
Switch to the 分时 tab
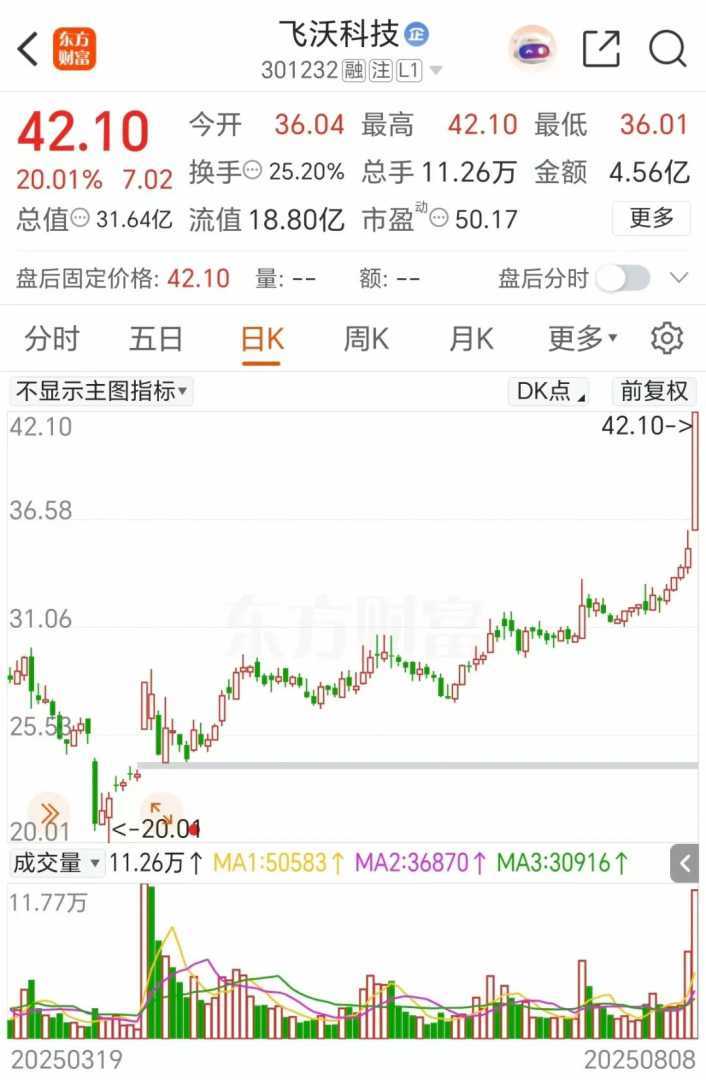click(52, 339)
